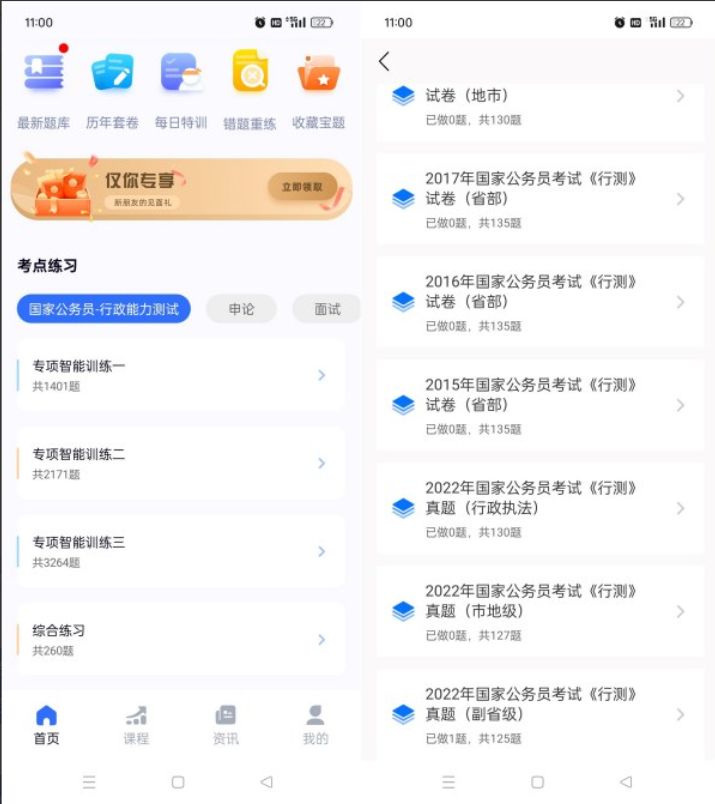715x804 pixels.
Task: Switch to the 课程 tab
Action: [136, 725]
